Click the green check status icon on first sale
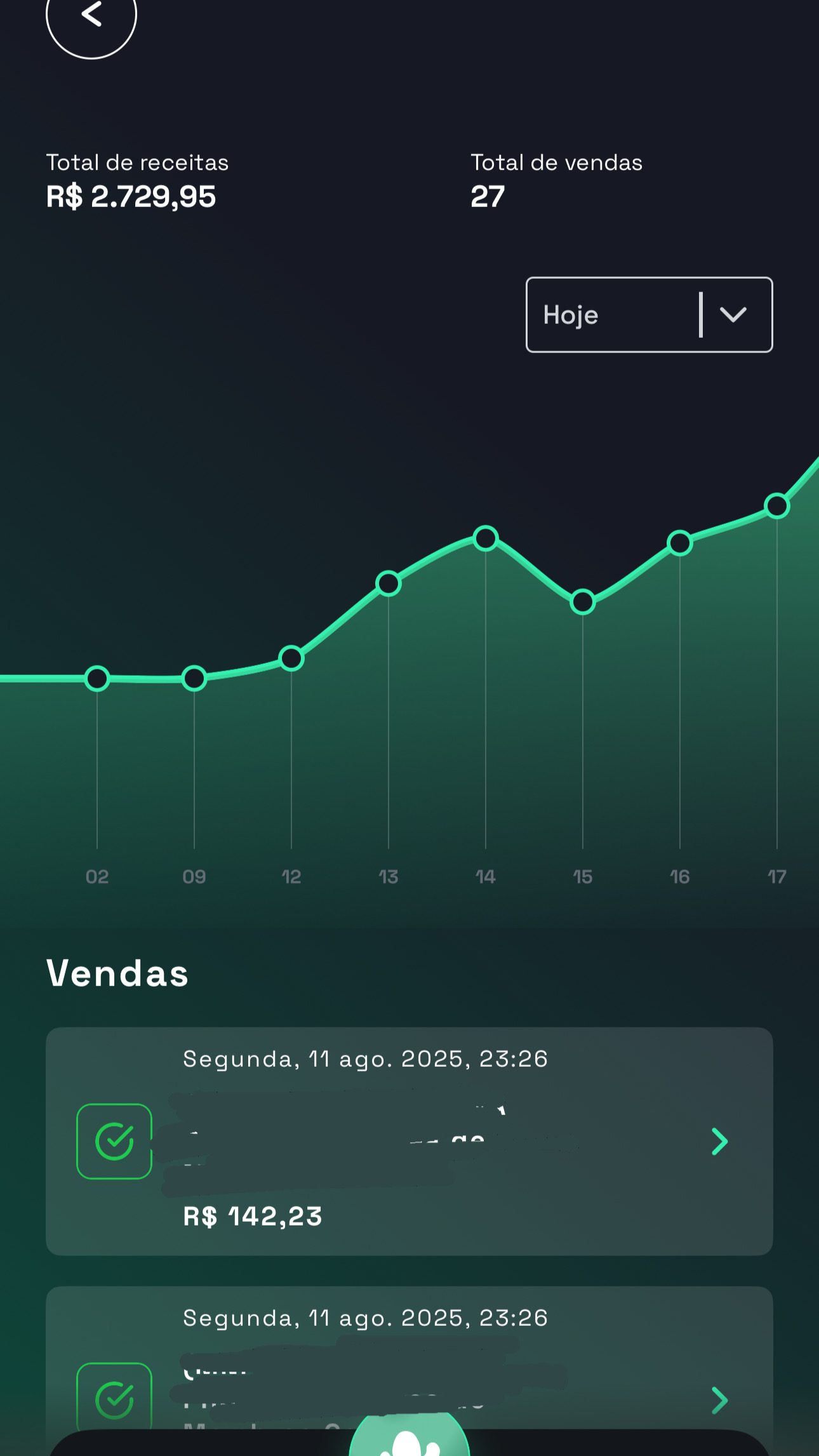This screenshot has height=1456, width=819. click(x=115, y=1140)
